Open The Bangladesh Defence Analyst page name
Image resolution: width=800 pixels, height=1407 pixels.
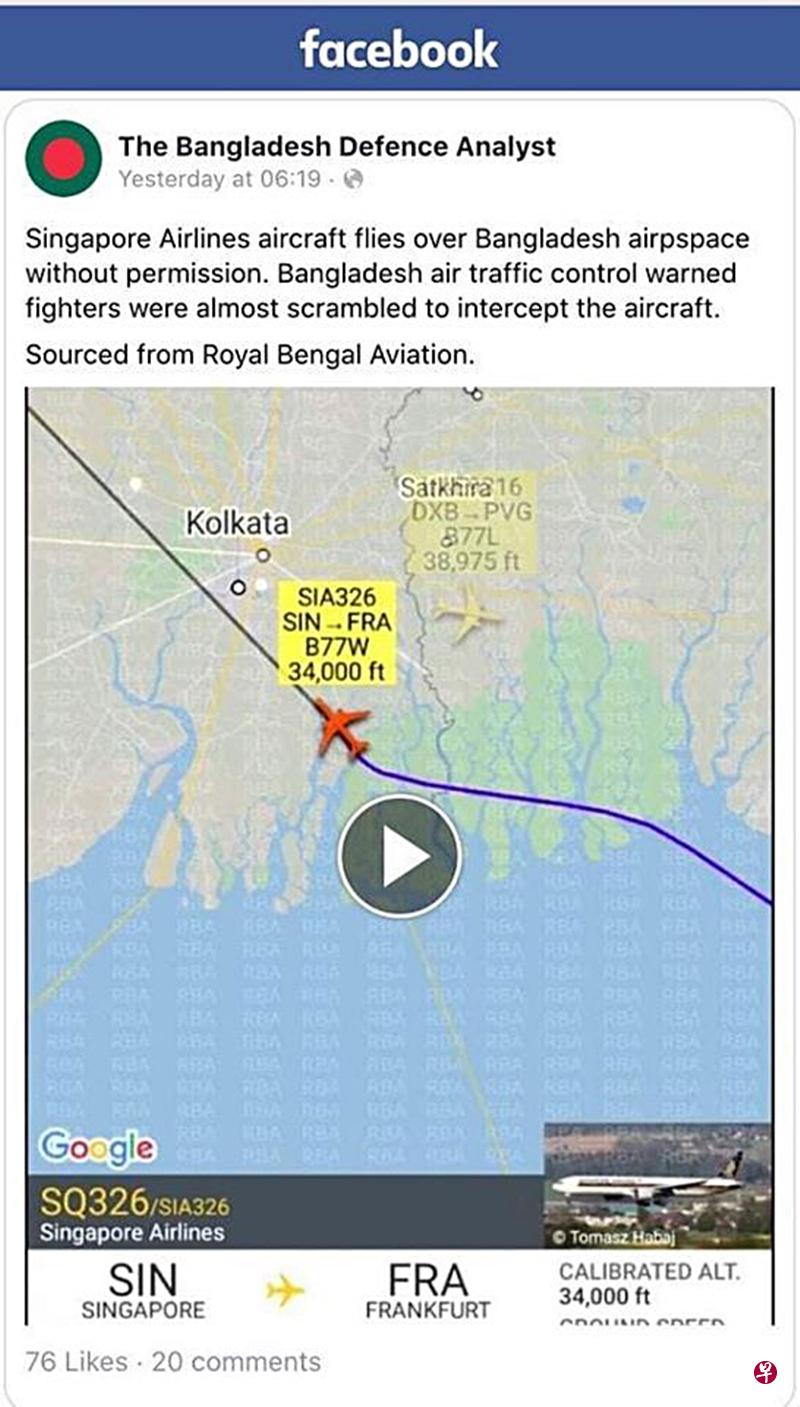click(x=336, y=146)
